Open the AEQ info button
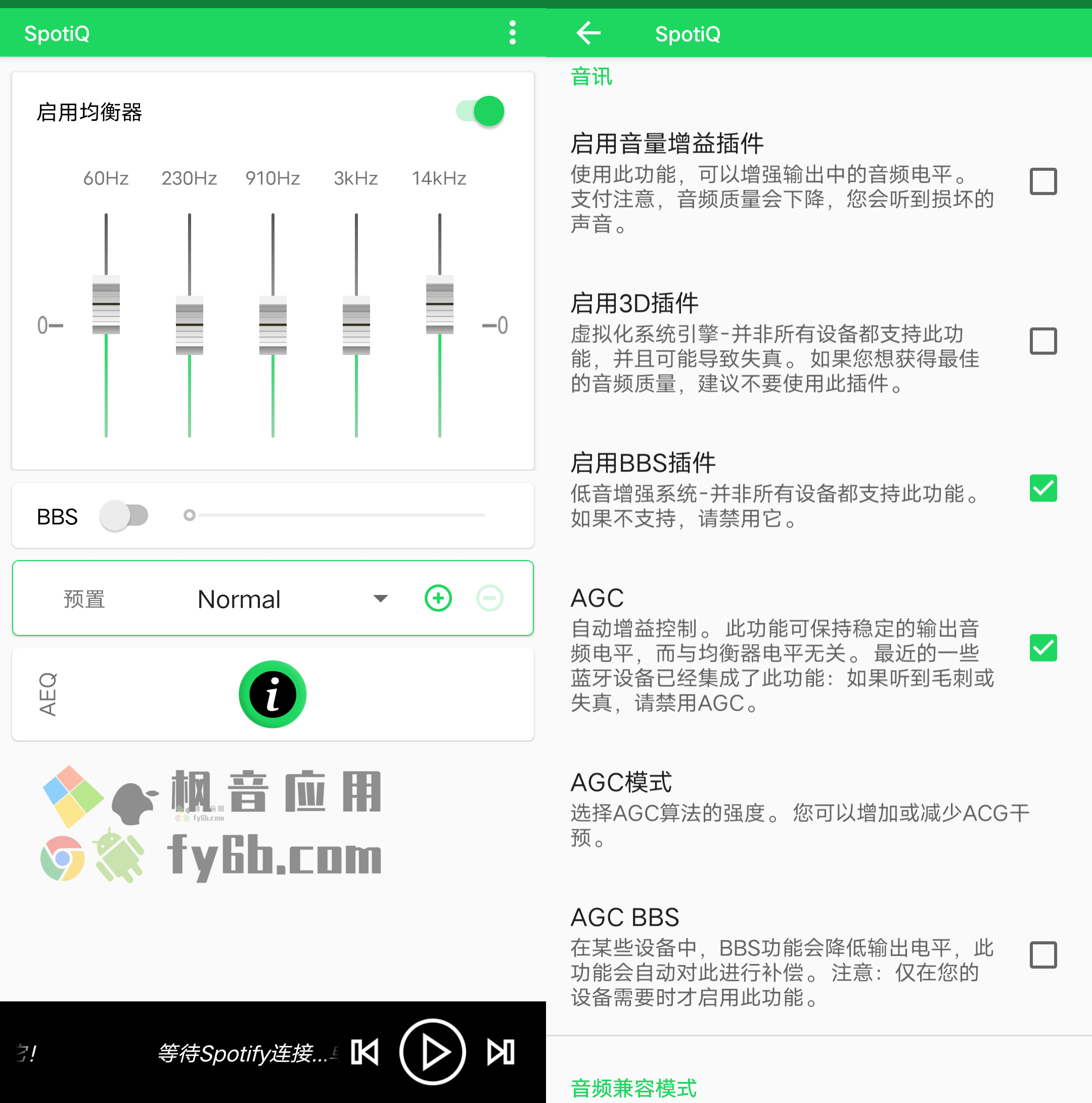Viewport: 1092px width, 1103px height. click(x=272, y=694)
